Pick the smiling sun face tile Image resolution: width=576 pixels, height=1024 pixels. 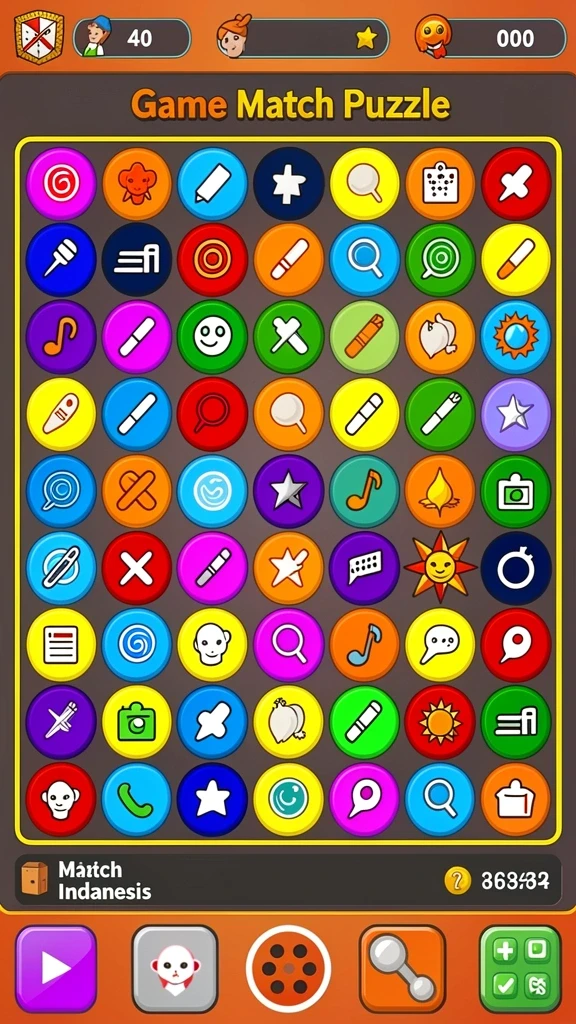(x=440, y=567)
